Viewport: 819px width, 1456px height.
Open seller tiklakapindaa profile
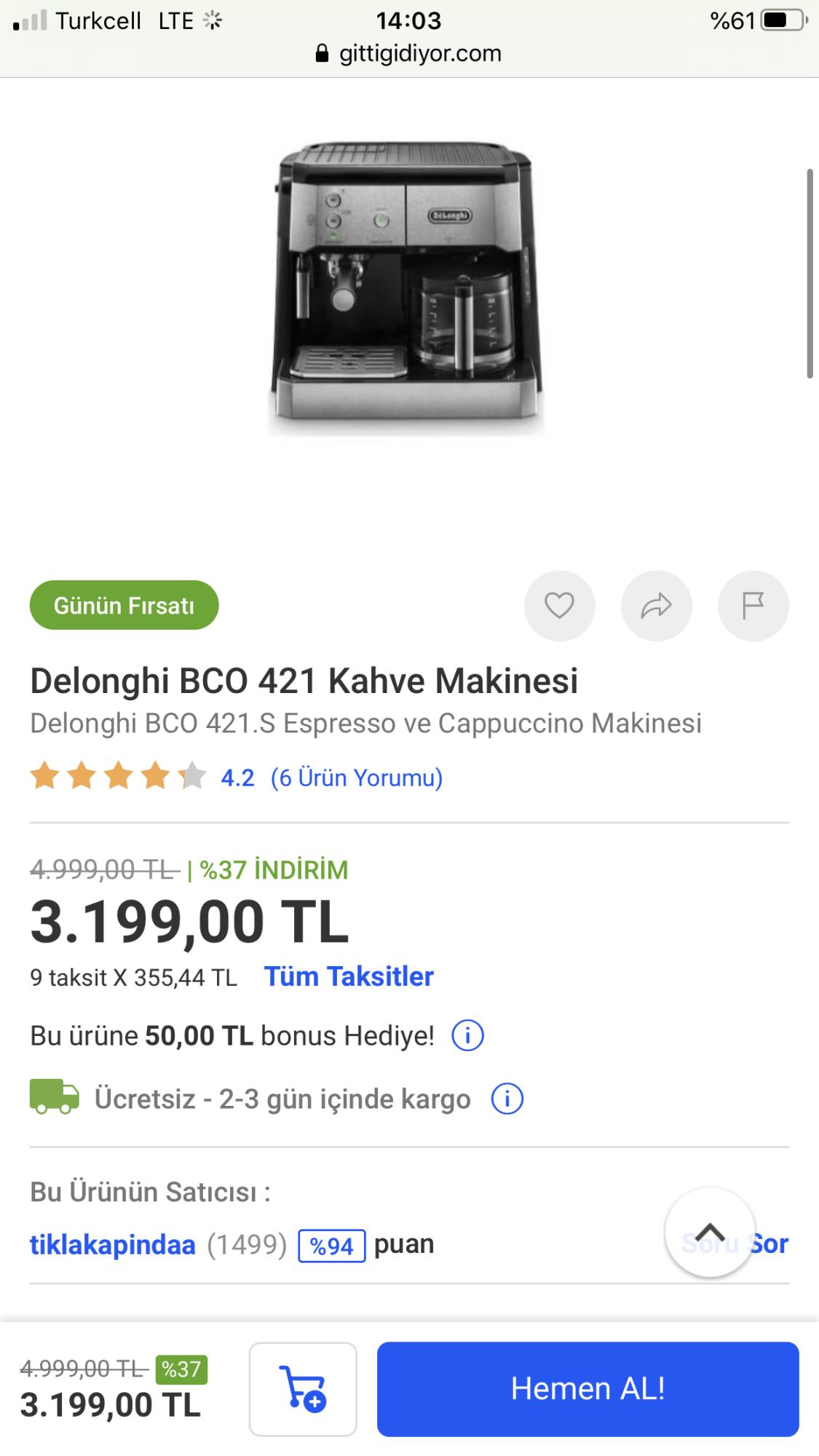(113, 1244)
